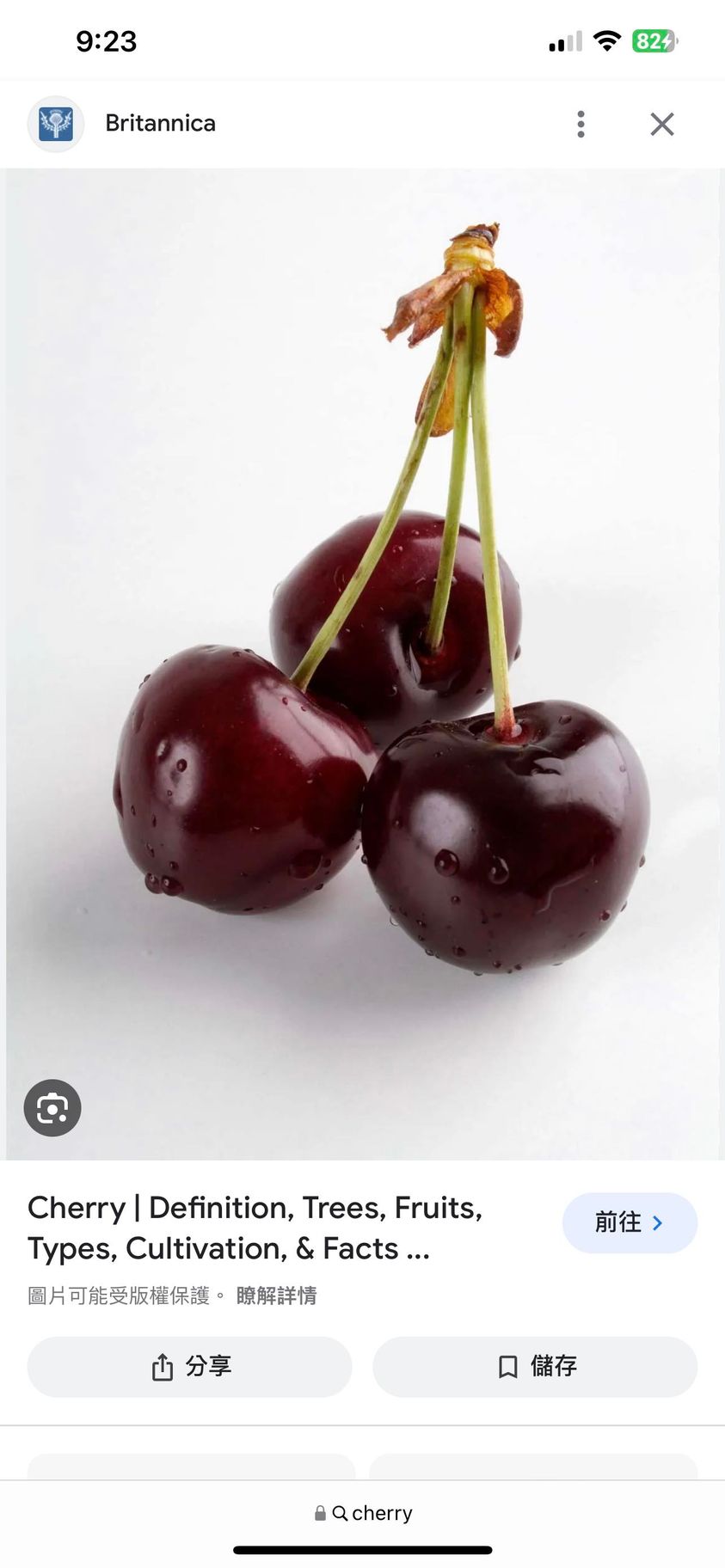725x1568 pixels.
Task: View the cherry photo full screen
Action: (x=363, y=662)
